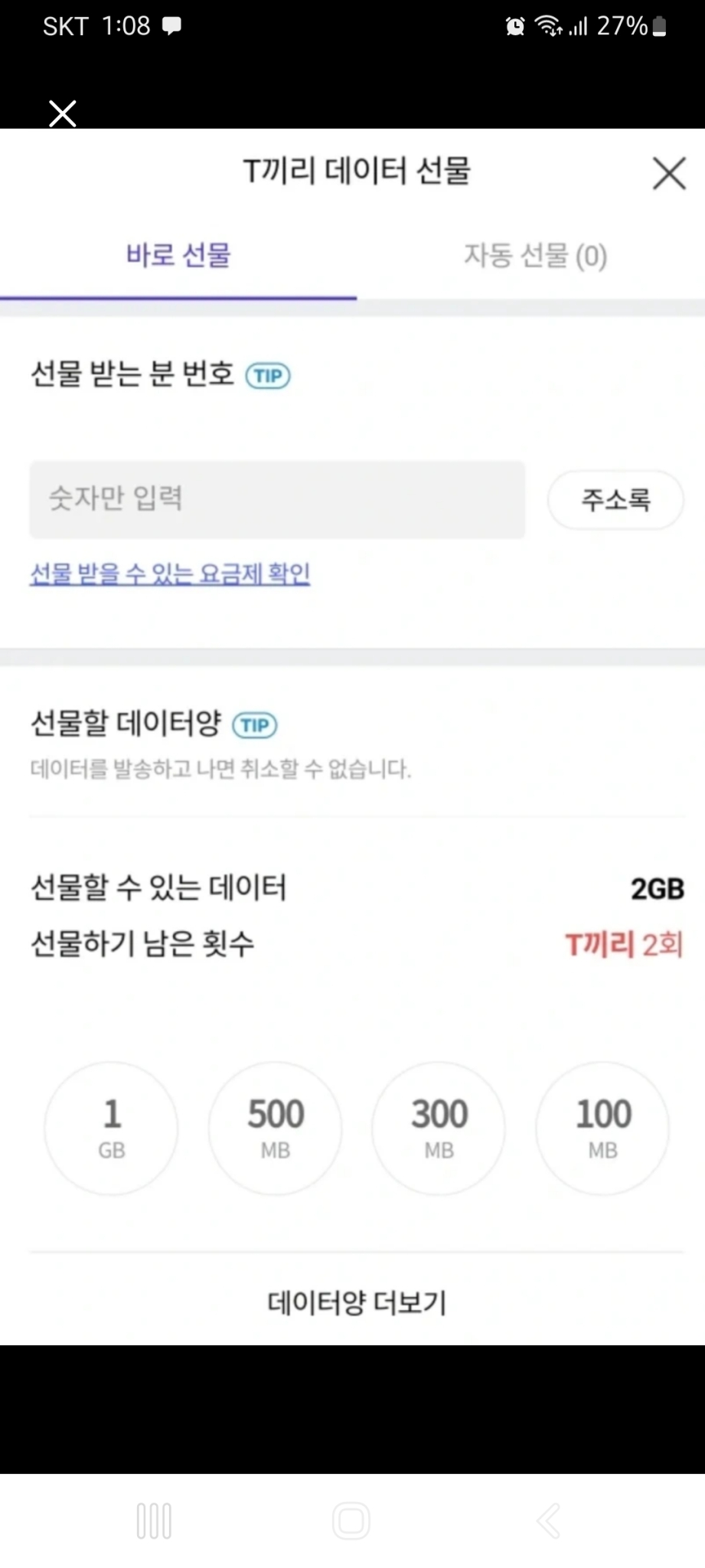Tap the 숫자만 입력 phone number field
This screenshot has height=1568, width=705.
pyautogui.click(x=276, y=498)
